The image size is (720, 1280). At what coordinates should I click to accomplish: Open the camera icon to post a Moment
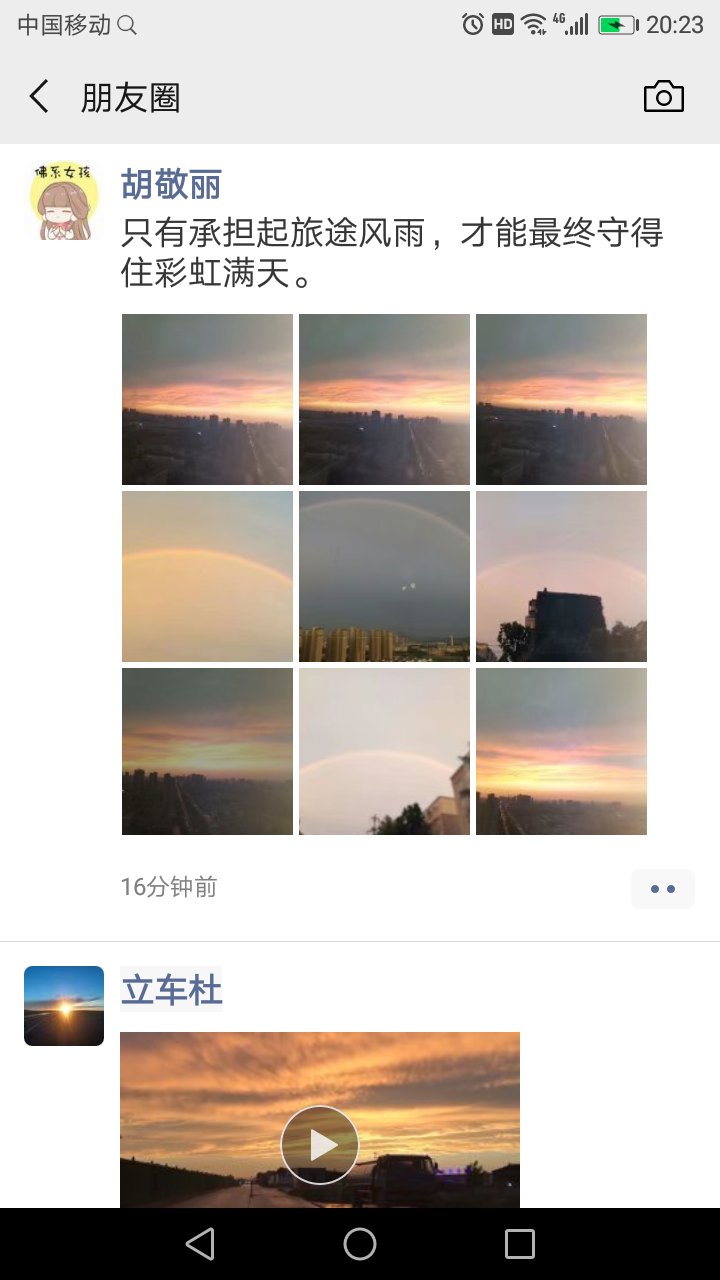(663, 95)
